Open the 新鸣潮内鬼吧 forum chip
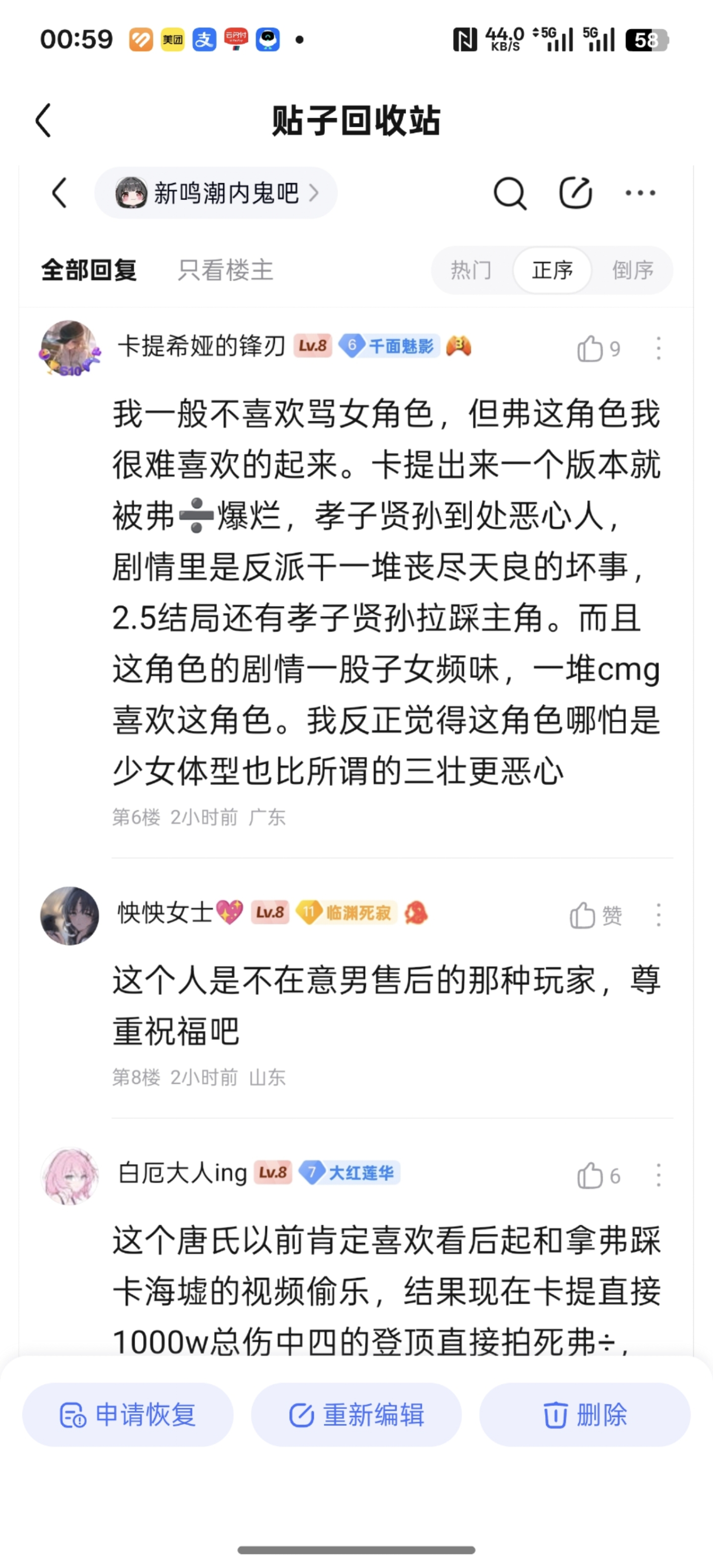This screenshot has height=1568, width=713. pos(216,193)
